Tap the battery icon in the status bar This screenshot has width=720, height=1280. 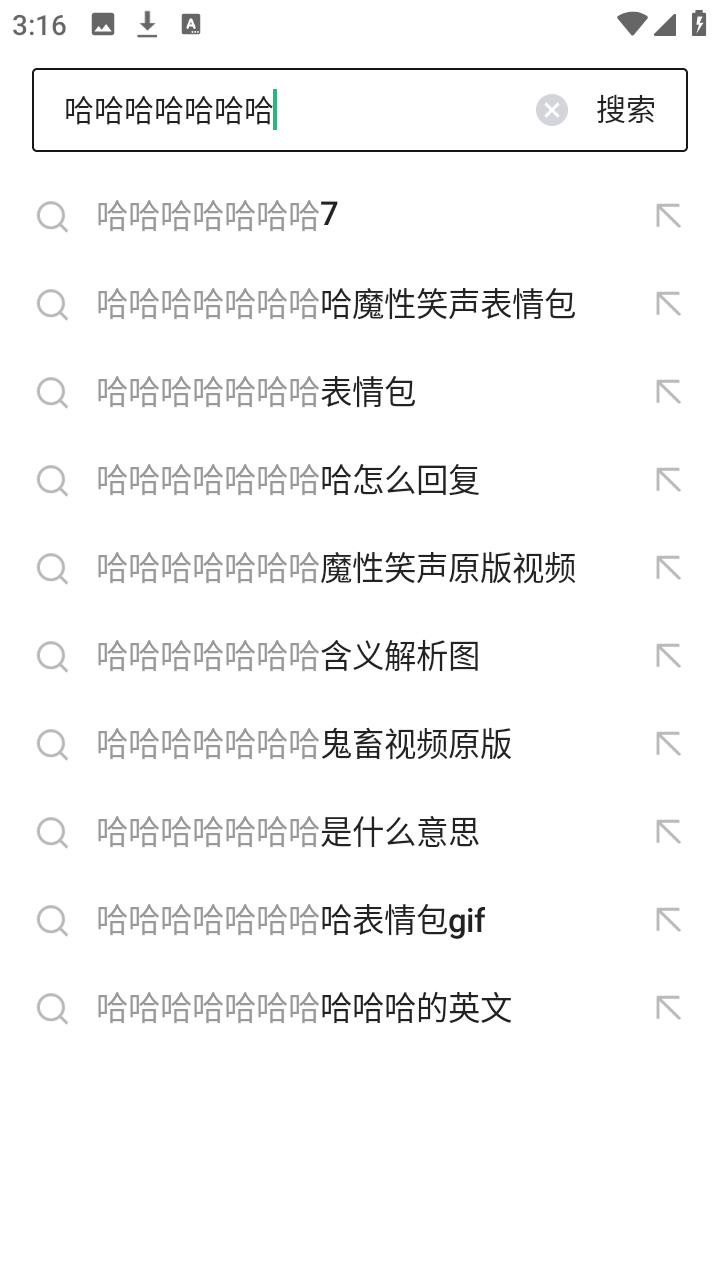point(700,23)
